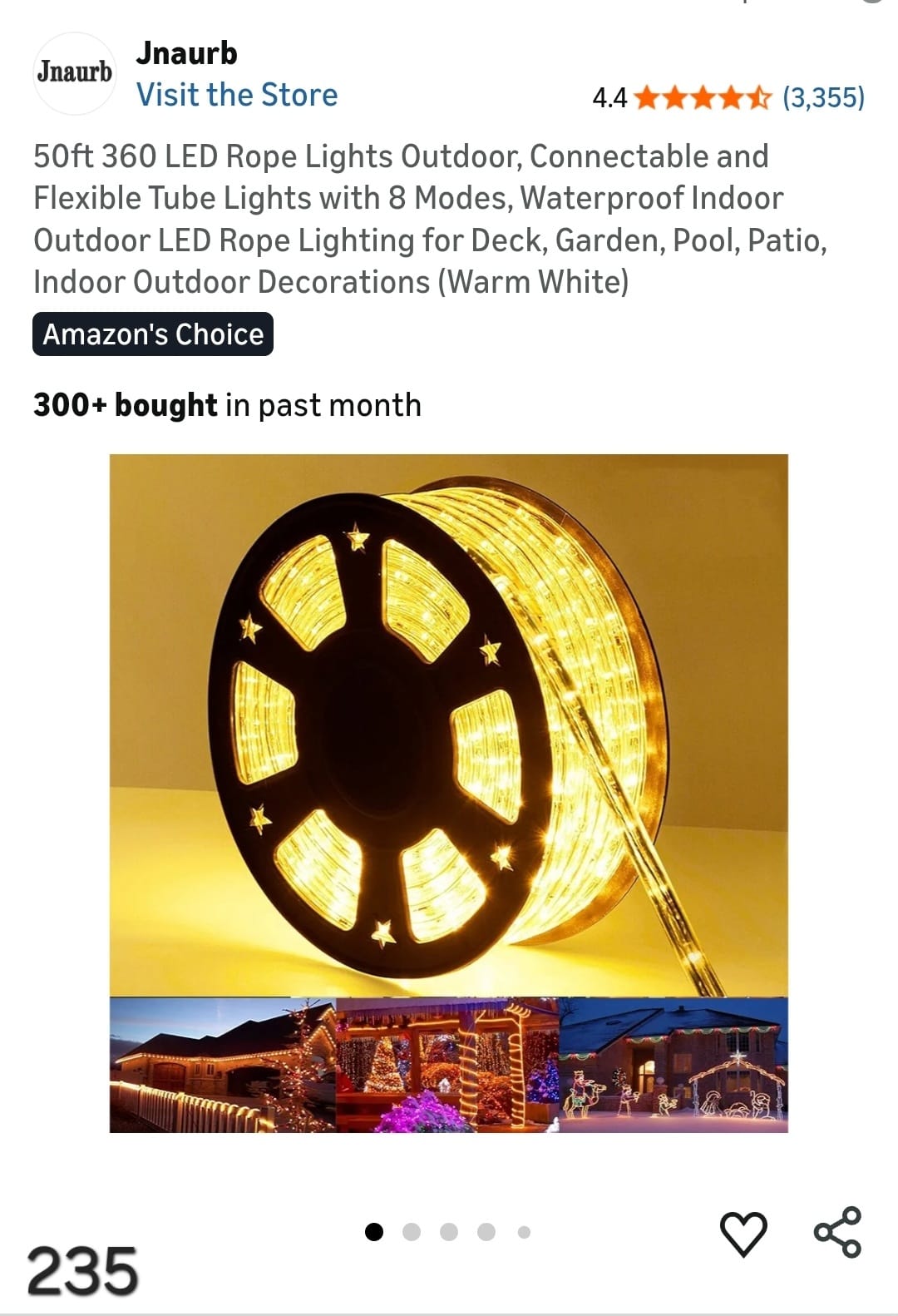Open the 3,355 customer ratings
Screen dimensions: 898x1316
click(x=823, y=98)
